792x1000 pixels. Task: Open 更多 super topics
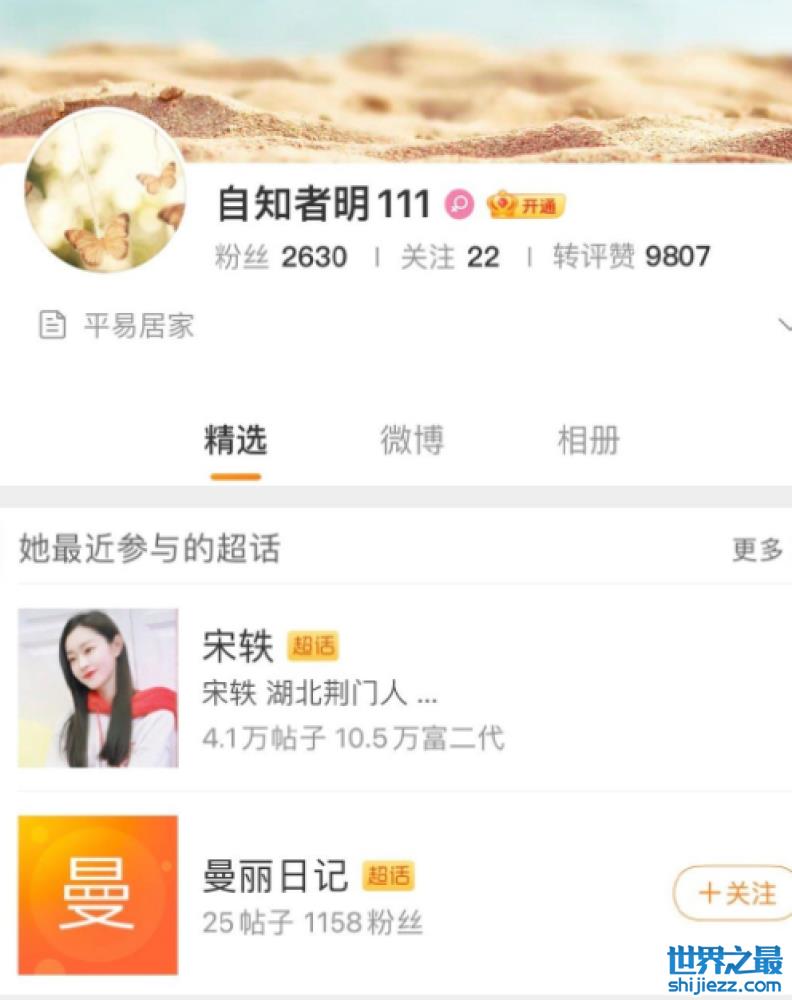pyautogui.click(x=757, y=549)
